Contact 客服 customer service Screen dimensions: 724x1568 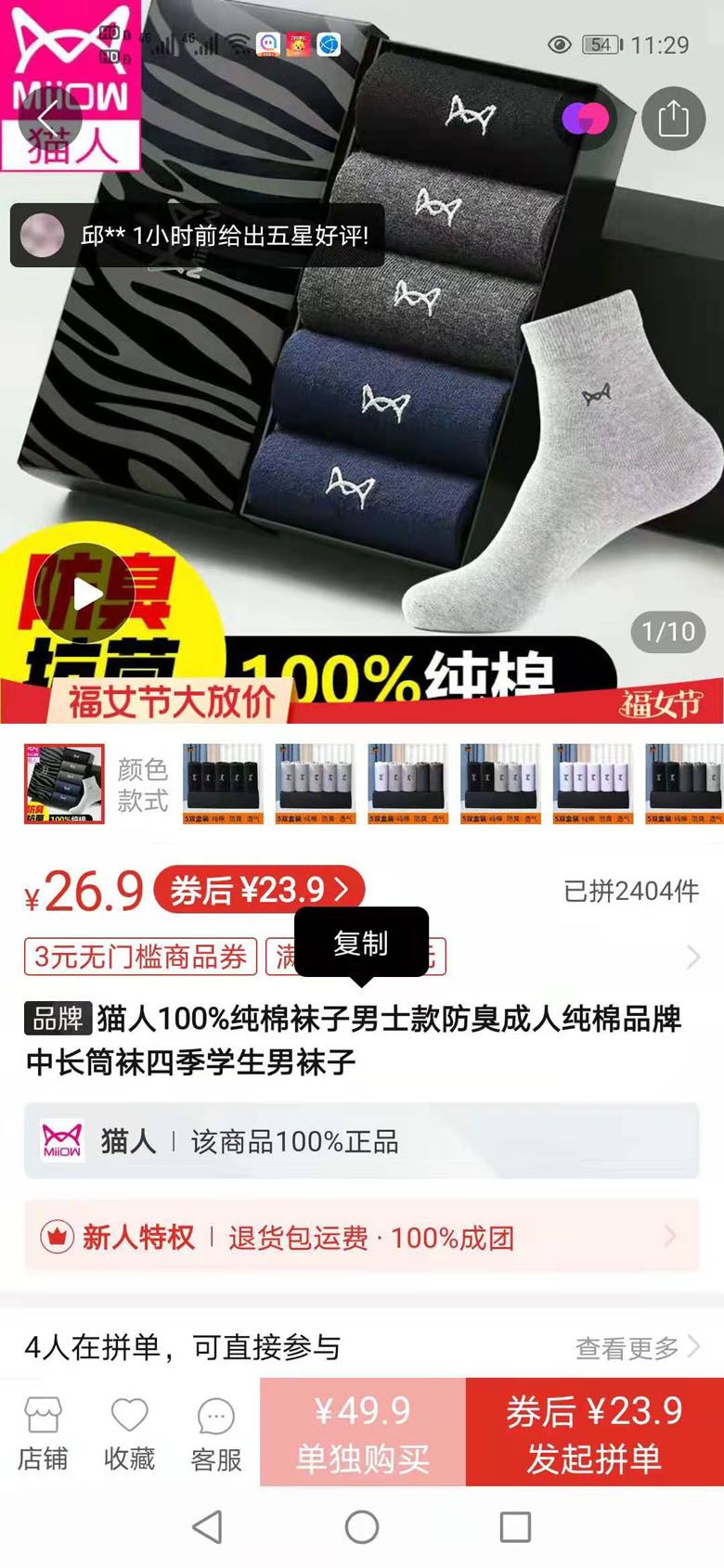(x=216, y=1433)
